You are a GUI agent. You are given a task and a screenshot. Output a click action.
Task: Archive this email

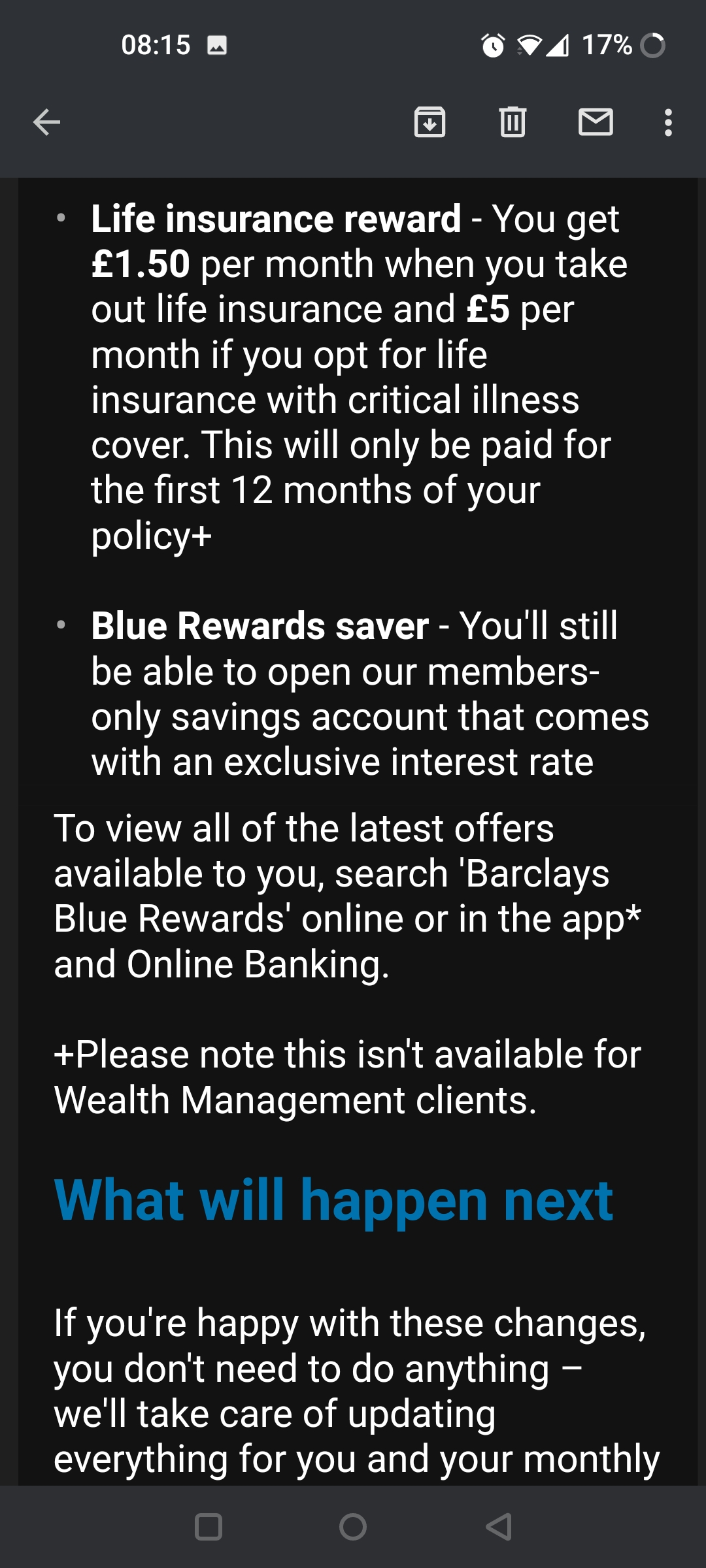pos(429,122)
